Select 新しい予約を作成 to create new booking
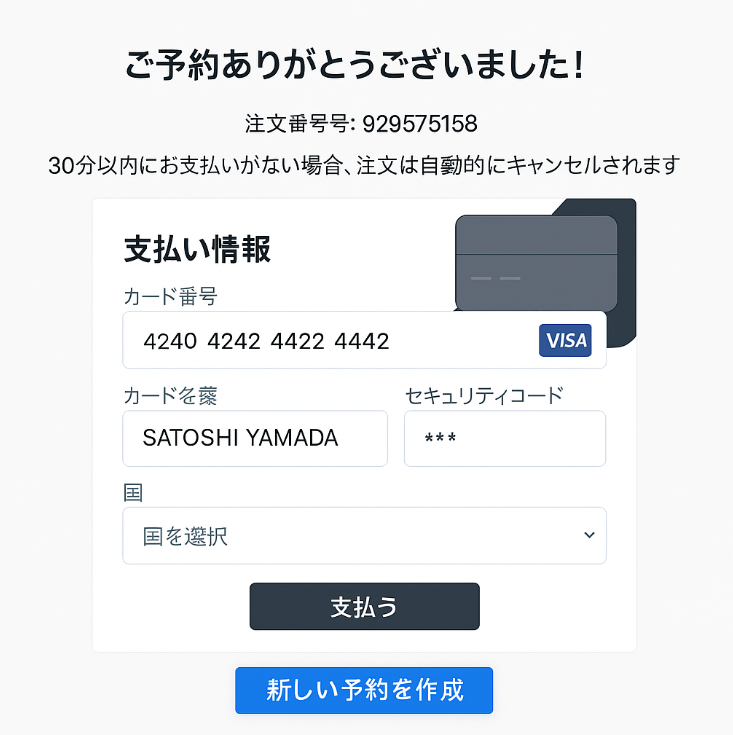The width and height of the screenshot is (733, 735). [x=364, y=690]
